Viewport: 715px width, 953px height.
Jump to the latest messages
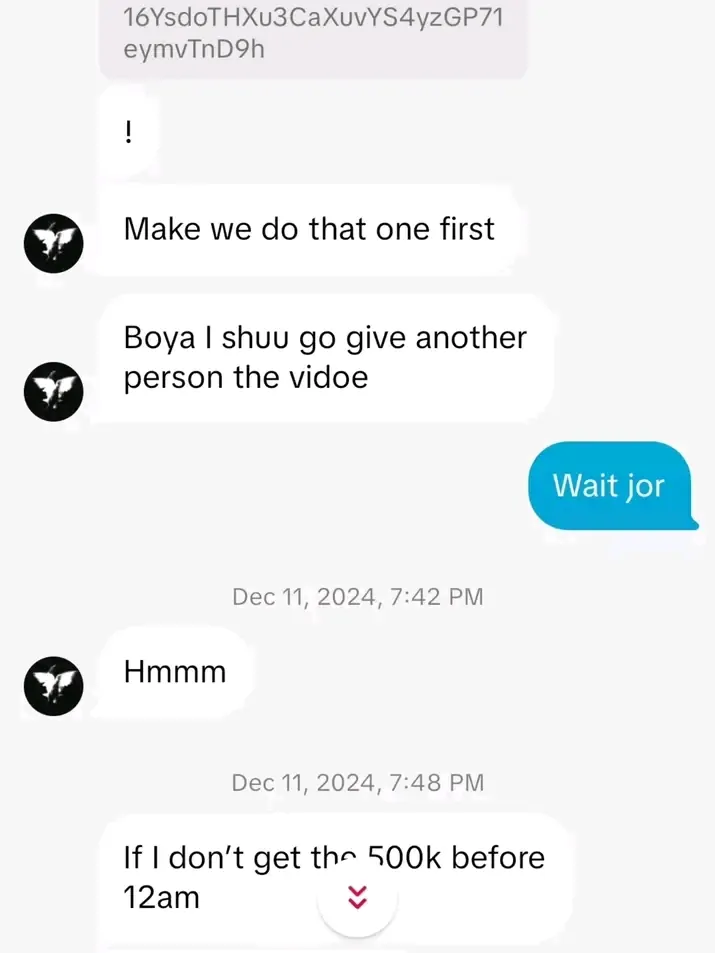coord(357,898)
